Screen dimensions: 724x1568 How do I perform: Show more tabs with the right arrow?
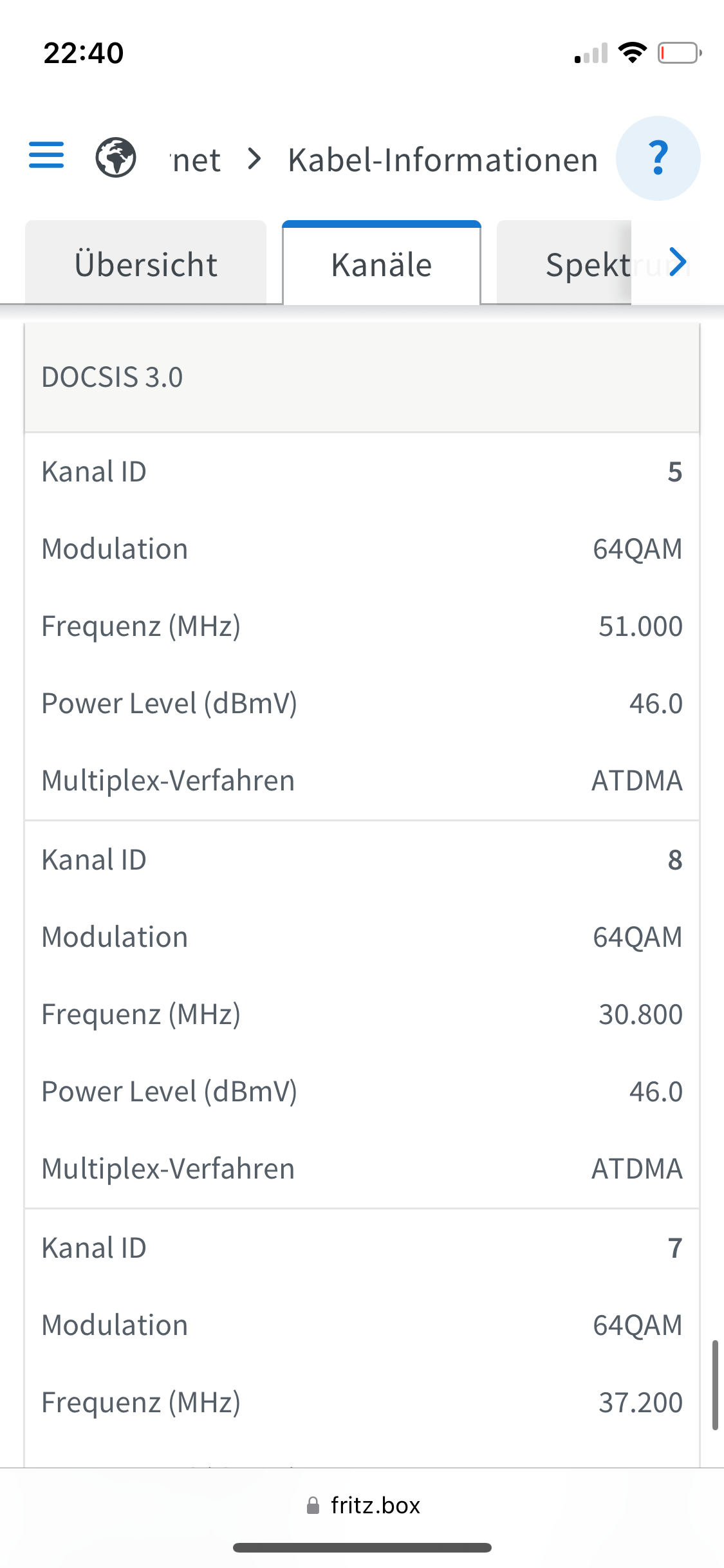(677, 262)
